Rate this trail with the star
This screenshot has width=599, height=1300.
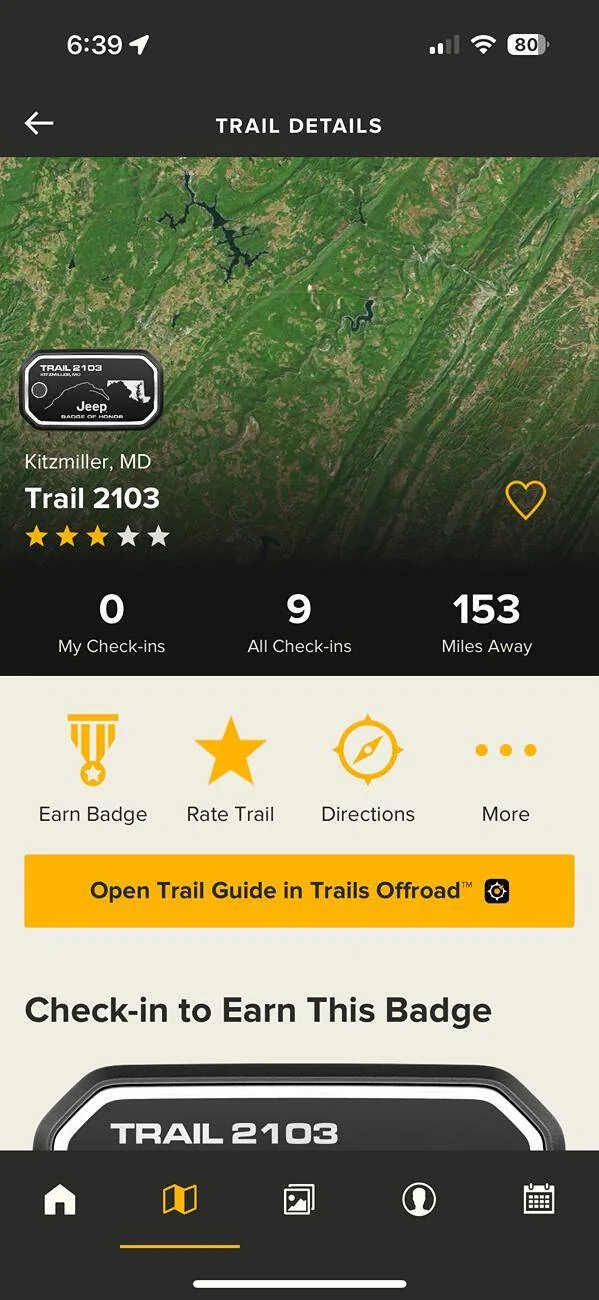tap(230, 768)
